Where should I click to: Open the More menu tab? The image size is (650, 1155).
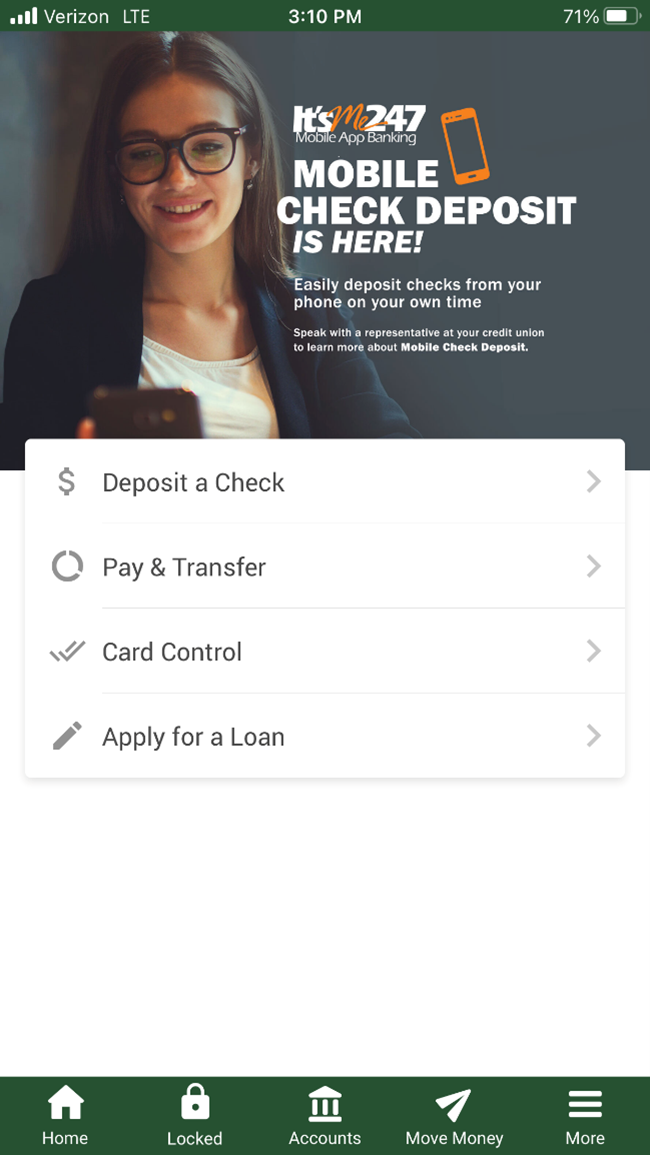point(585,1116)
